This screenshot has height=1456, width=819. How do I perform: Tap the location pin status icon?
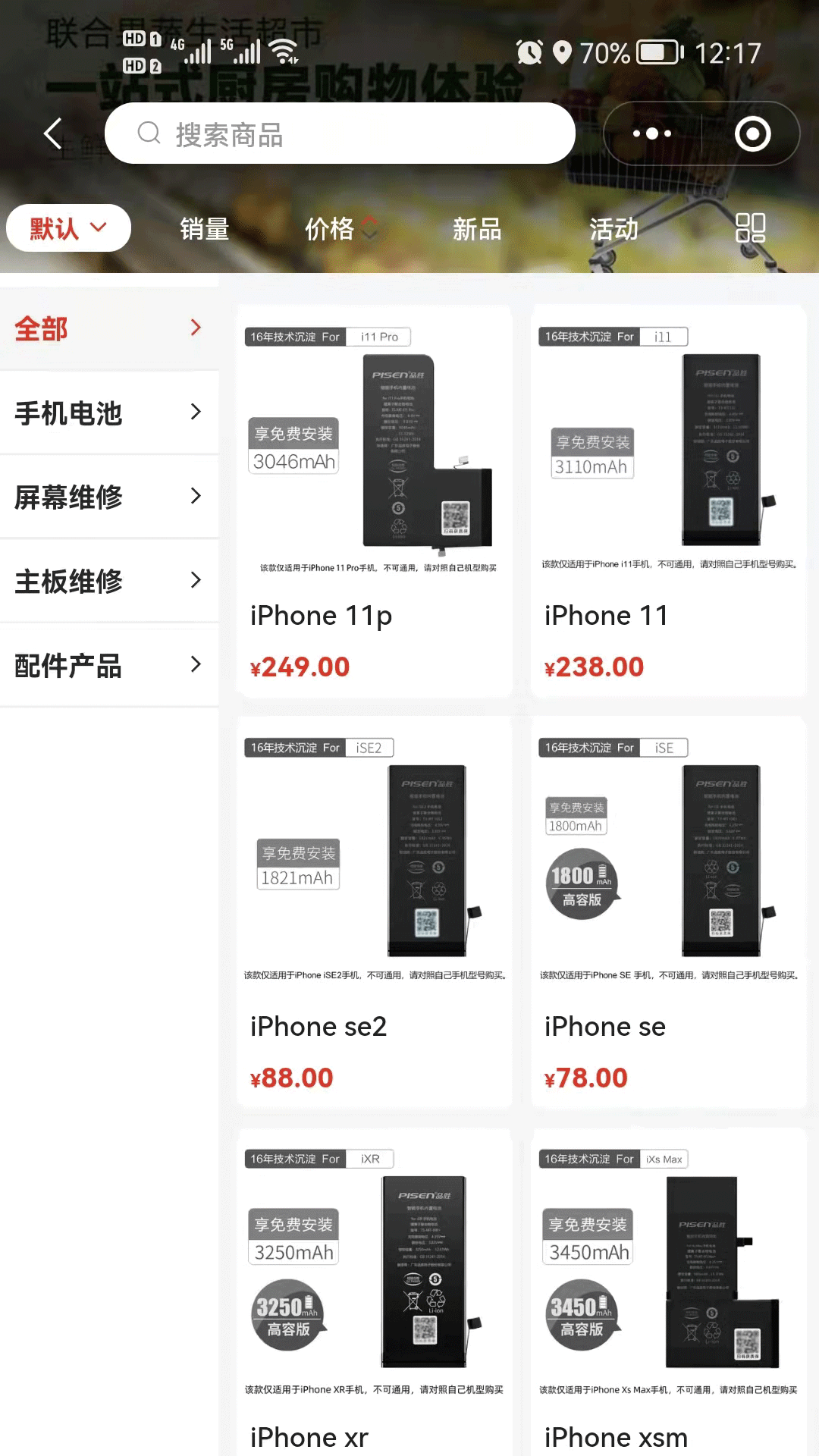tap(564, 50)
